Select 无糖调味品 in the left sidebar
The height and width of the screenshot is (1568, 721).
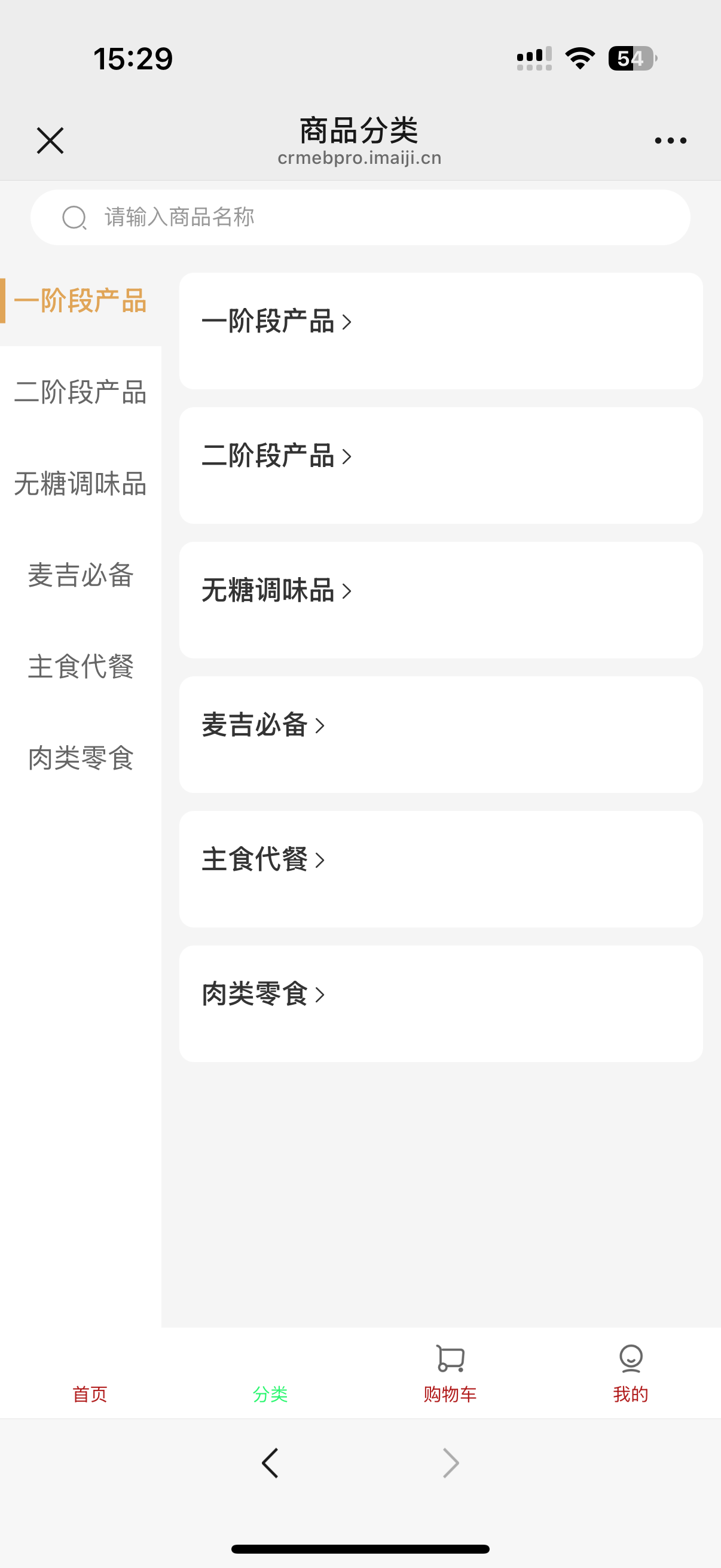tap(80, 484)
